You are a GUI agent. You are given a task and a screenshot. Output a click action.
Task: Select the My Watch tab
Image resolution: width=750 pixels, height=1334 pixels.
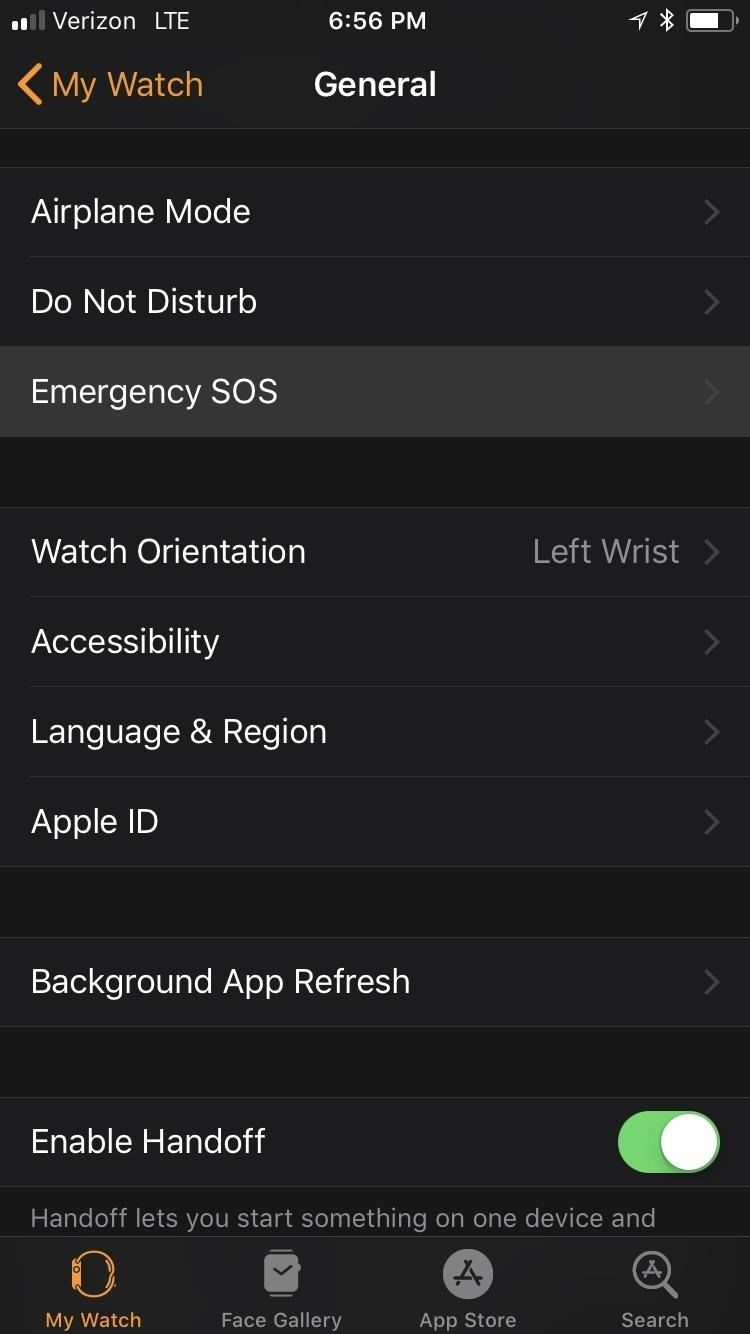pos(93,1288)
